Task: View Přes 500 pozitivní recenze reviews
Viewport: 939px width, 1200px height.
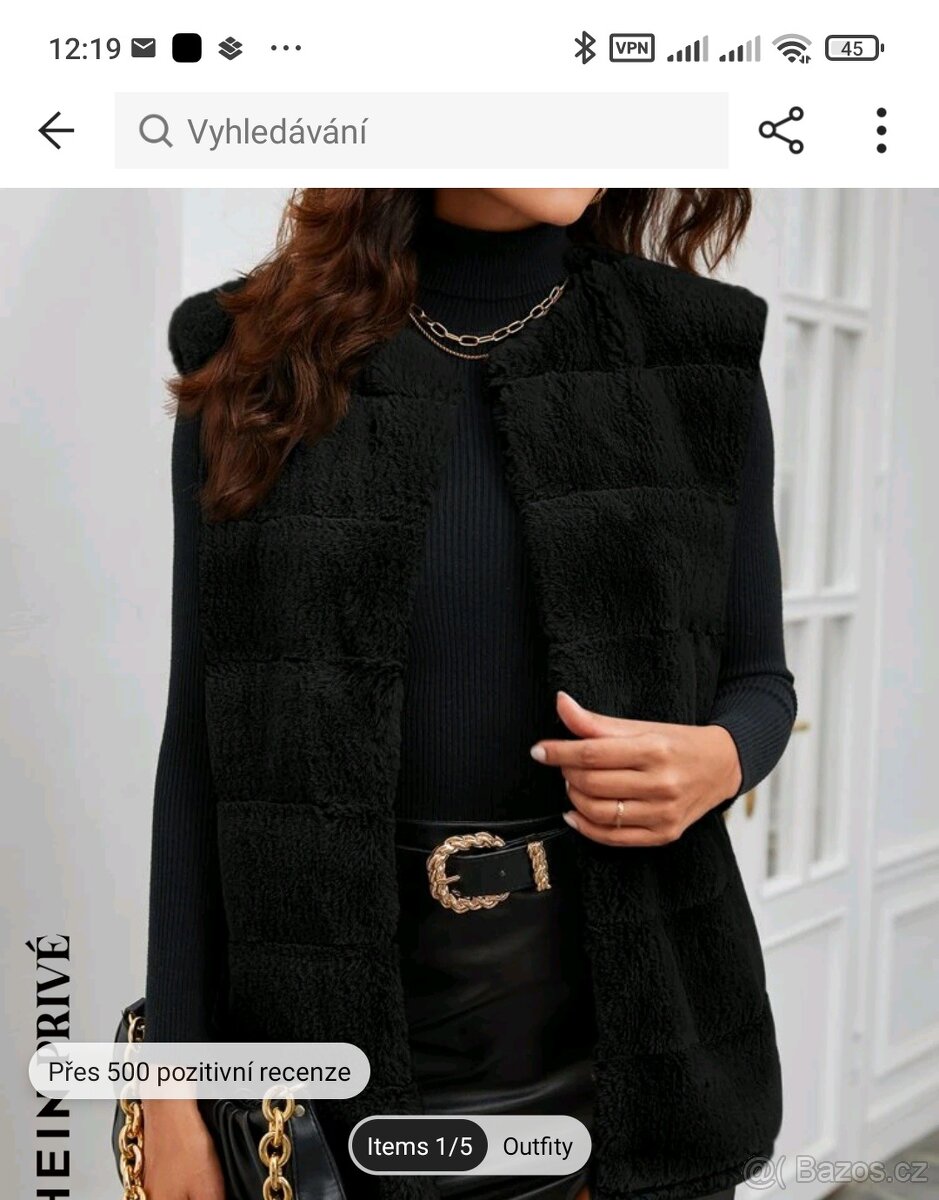Action: (199, 1072)
